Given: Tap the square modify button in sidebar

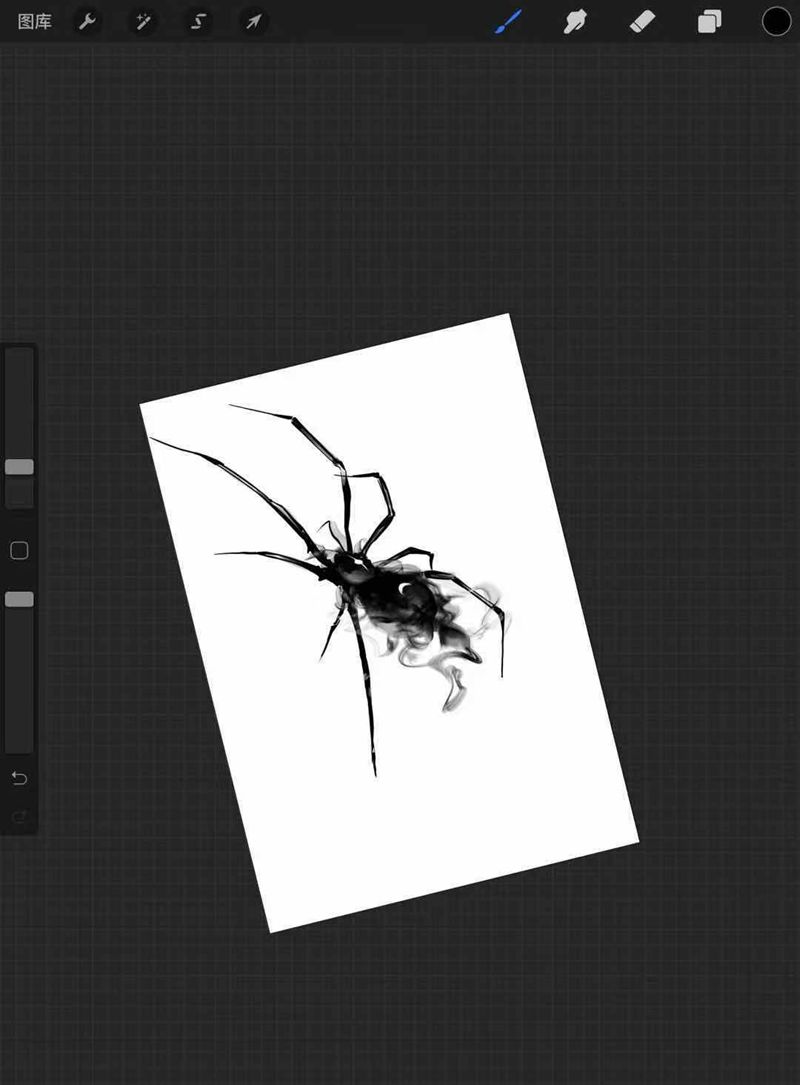Looking at the screenshot, I should point(19,550).
